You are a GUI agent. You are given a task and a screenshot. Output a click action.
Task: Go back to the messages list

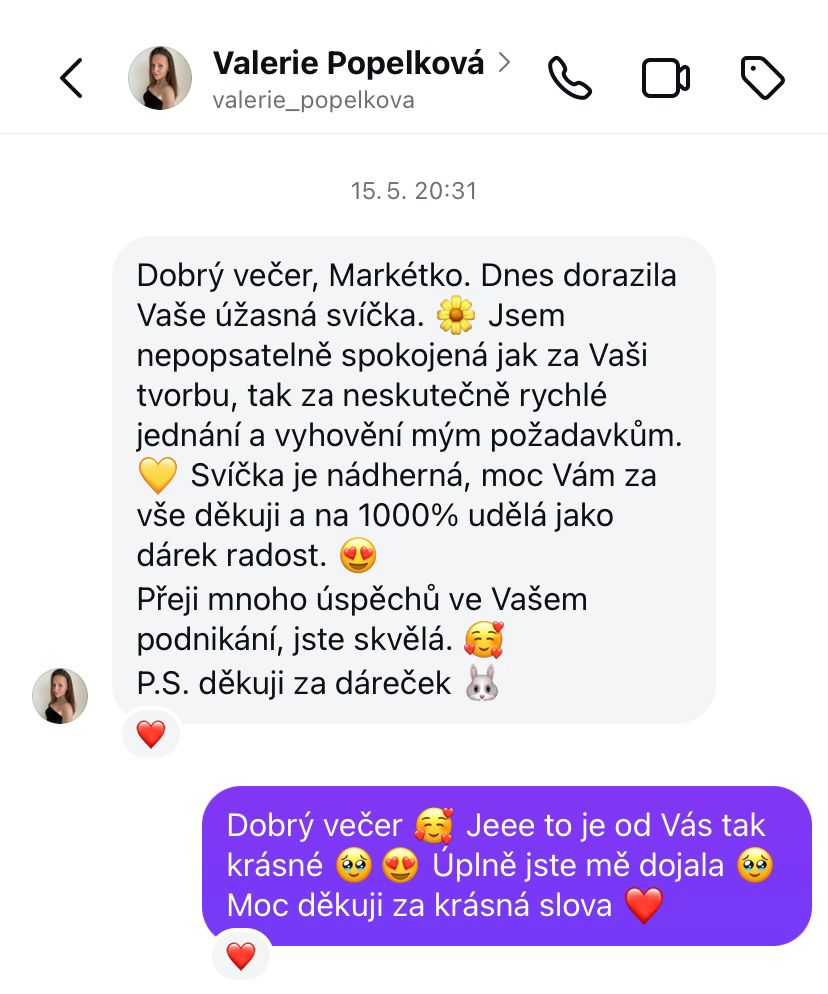(x=71, y=78)
